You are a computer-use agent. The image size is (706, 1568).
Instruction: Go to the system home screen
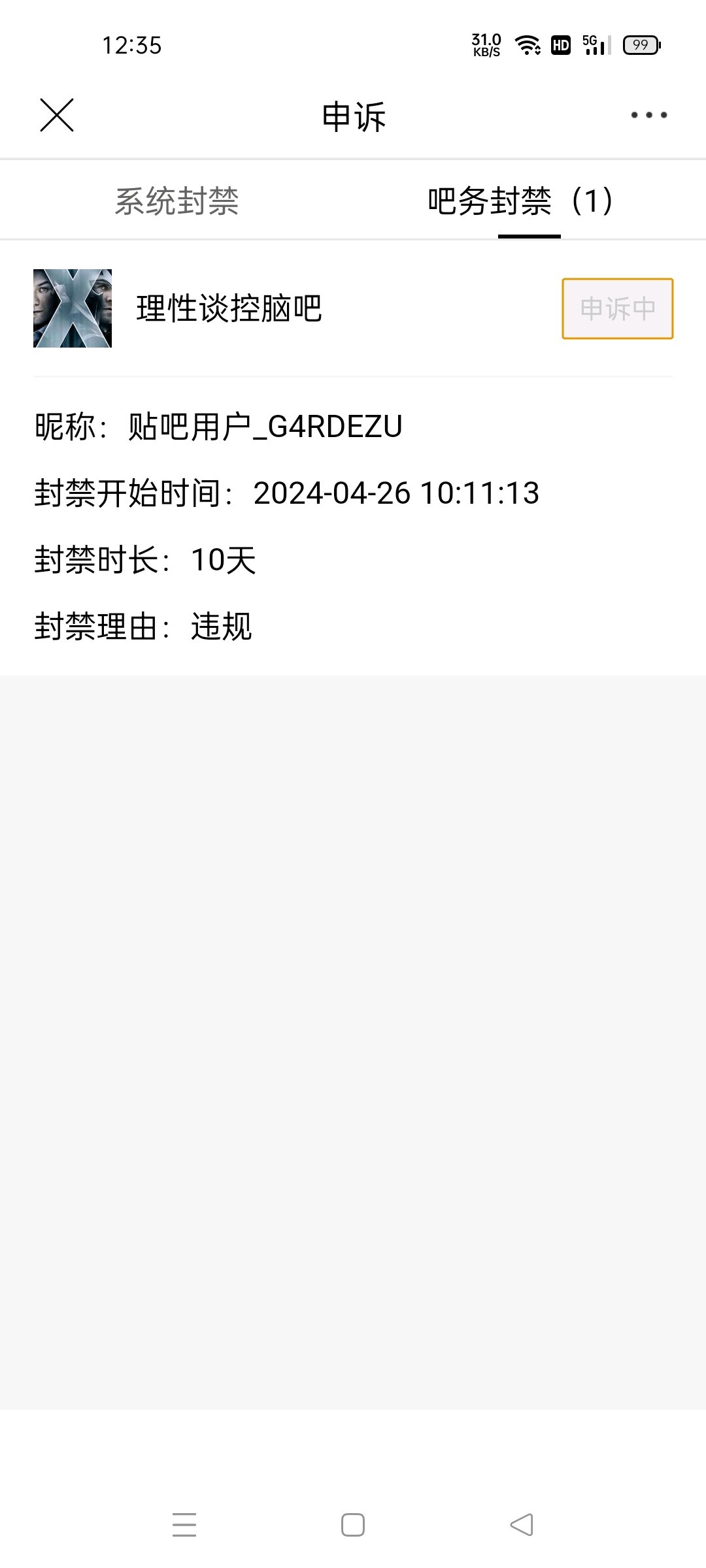(353, 1525)
